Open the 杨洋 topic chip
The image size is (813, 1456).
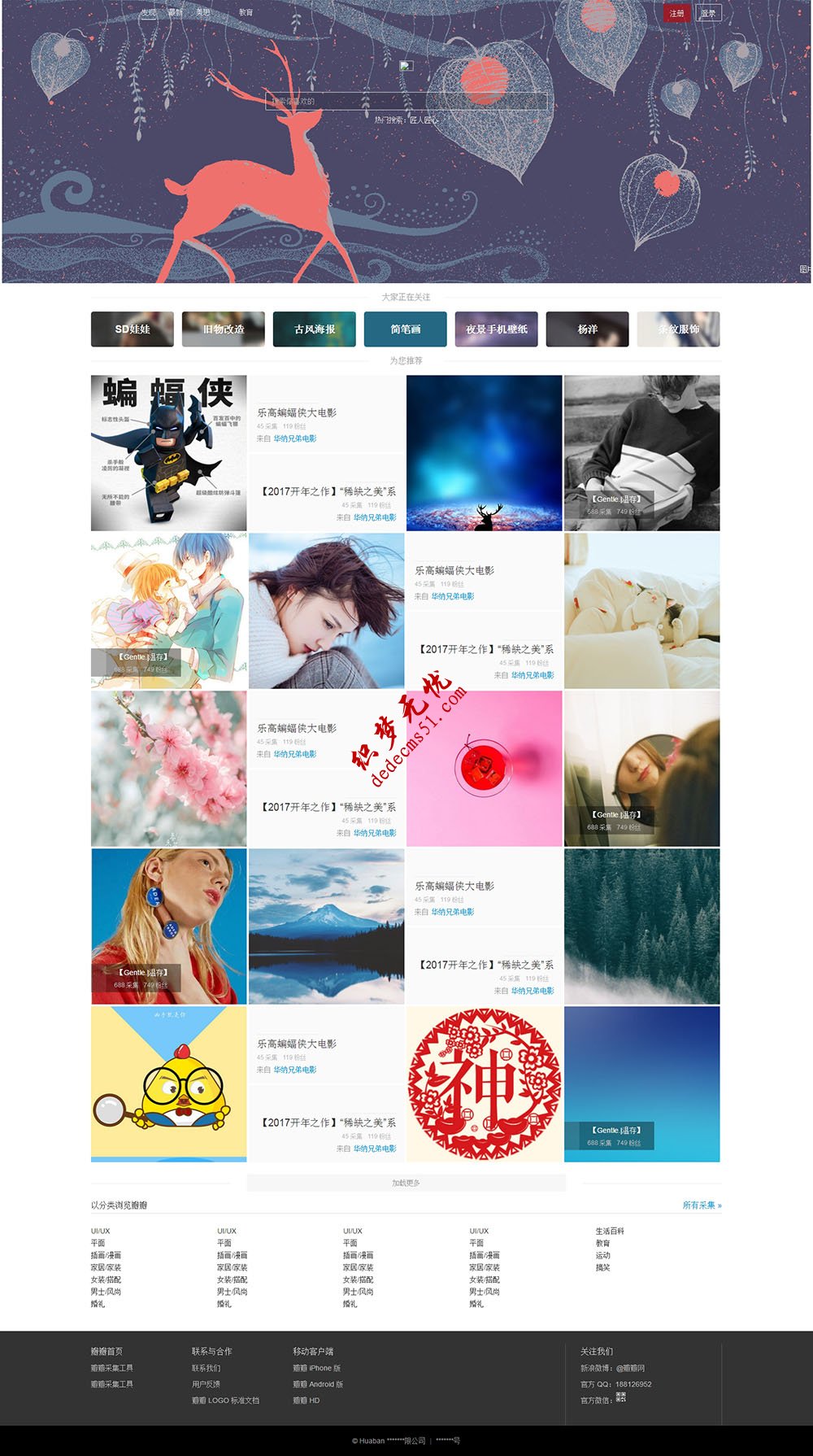(587, 329)
